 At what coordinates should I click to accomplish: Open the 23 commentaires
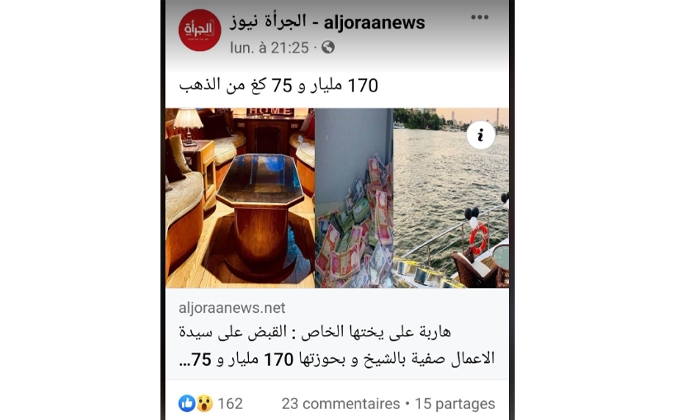[x=340, y=404]
